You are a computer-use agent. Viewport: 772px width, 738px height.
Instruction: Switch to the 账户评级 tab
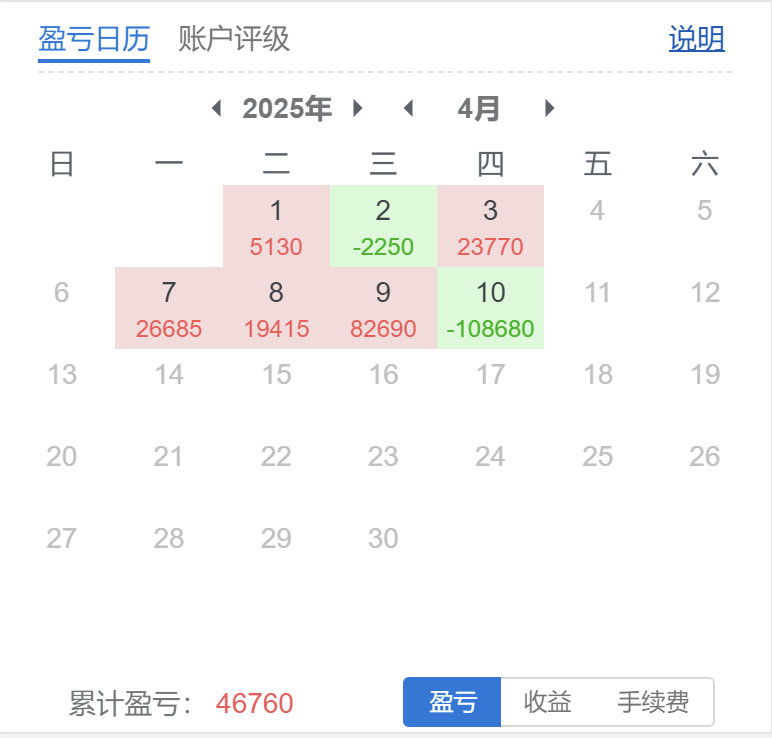point(234,39)
